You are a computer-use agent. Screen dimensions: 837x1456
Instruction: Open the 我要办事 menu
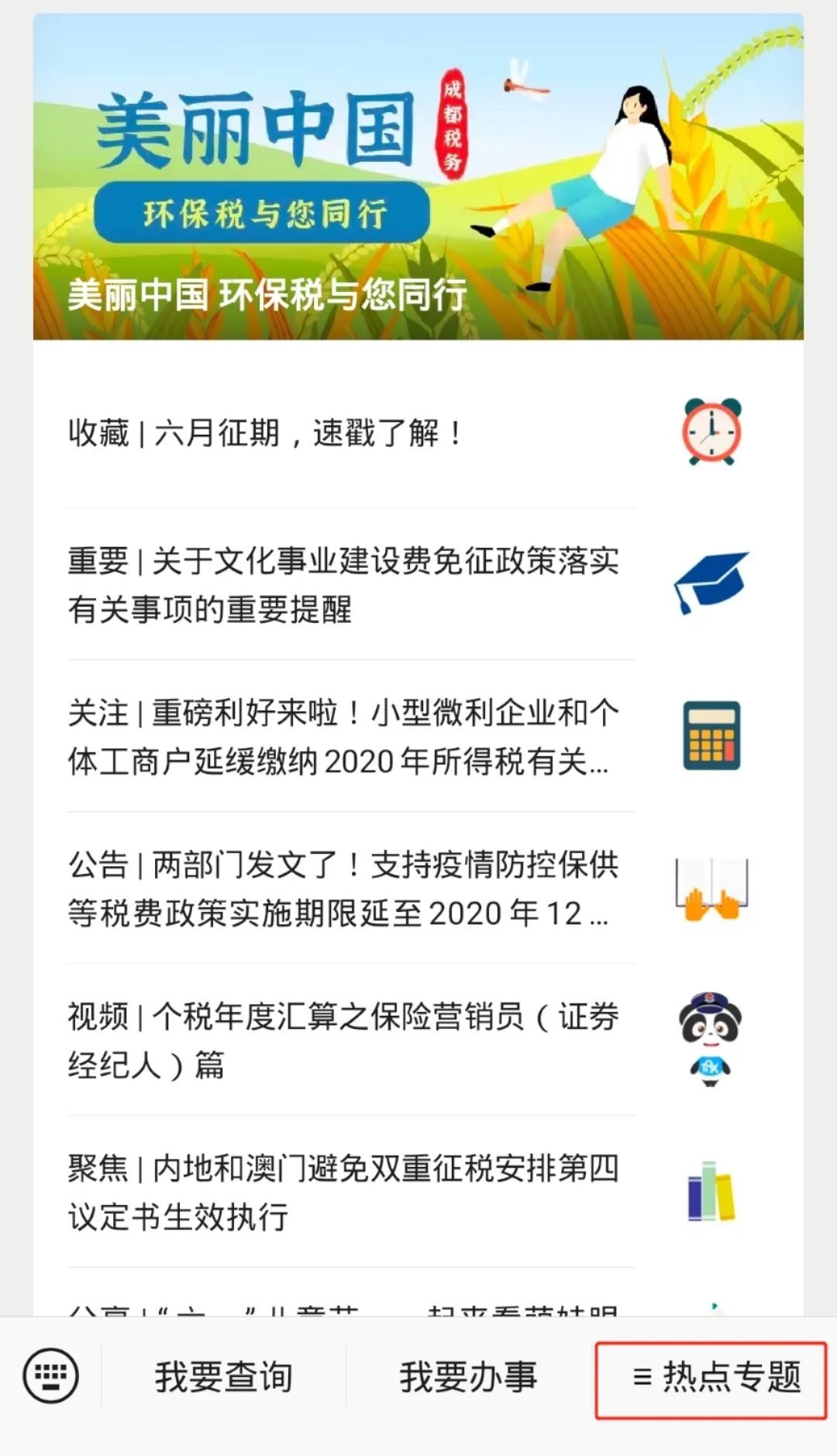coord(468,1376)
